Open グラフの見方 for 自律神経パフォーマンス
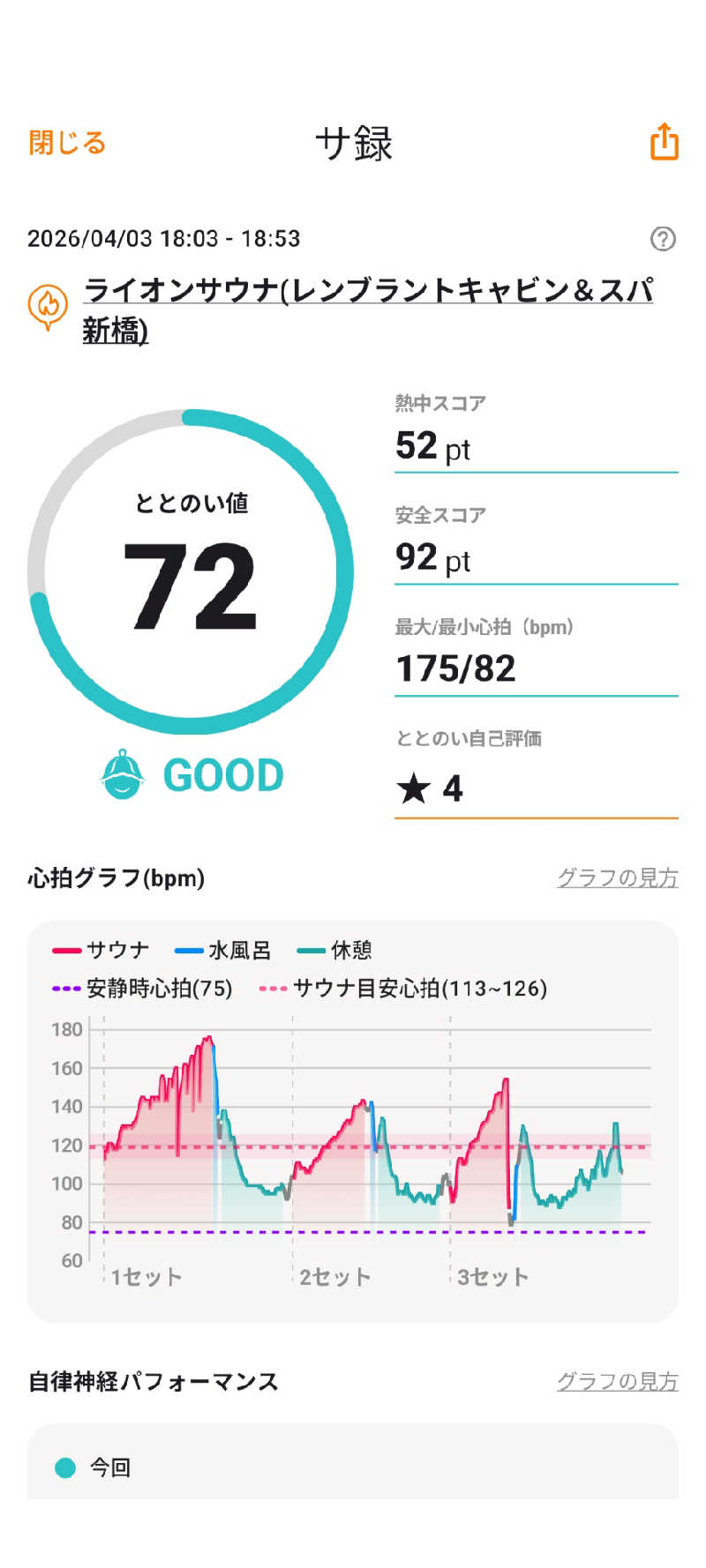Viewport: 706px width, 1568px height. tap(617, 1381)
